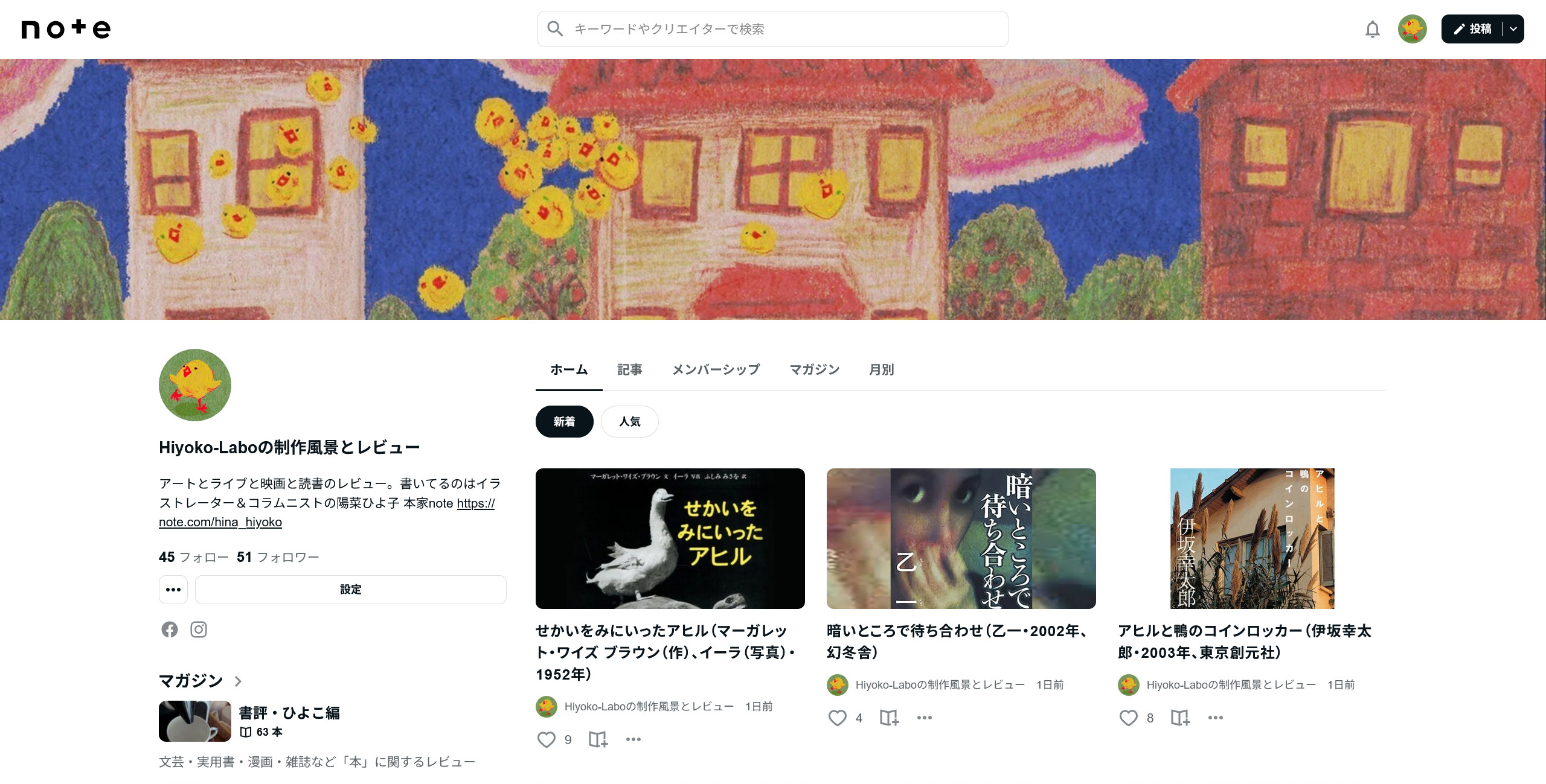Viewport: 1546px width, 784px height.
Task: Select the 人気 filter chip
Action: (629, 421)
